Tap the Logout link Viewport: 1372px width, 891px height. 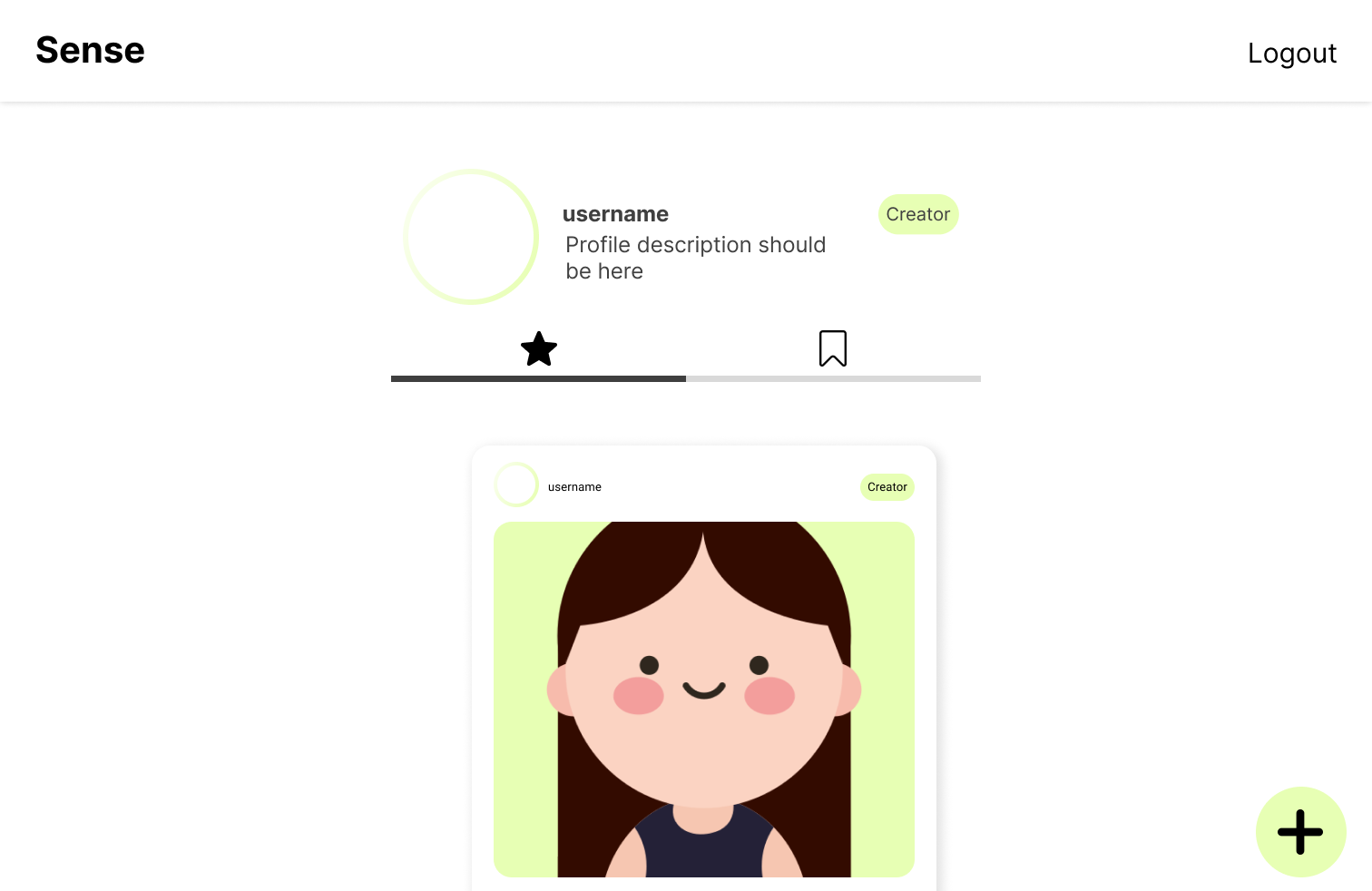[x=1291, y=54]
